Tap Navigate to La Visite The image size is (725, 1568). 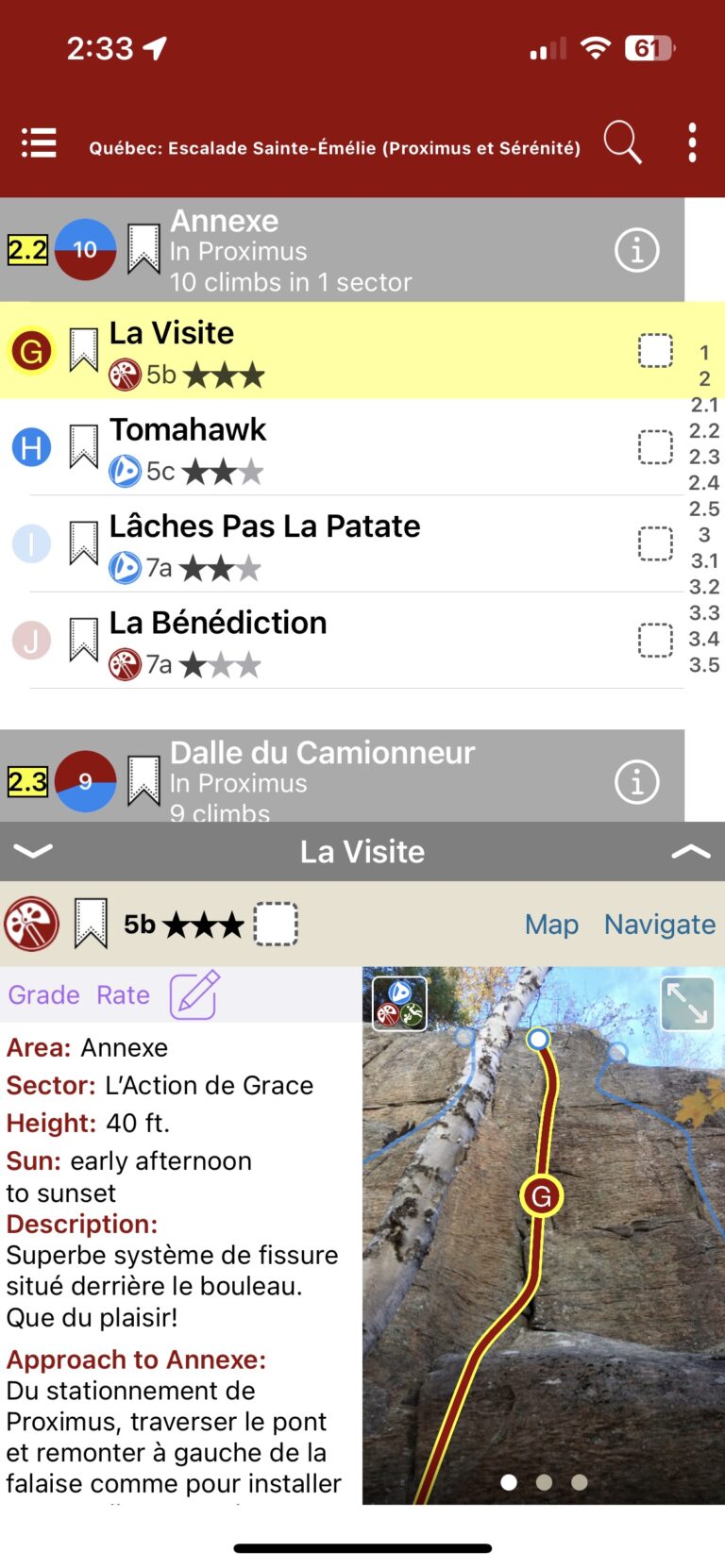click(x=659, y=925)
